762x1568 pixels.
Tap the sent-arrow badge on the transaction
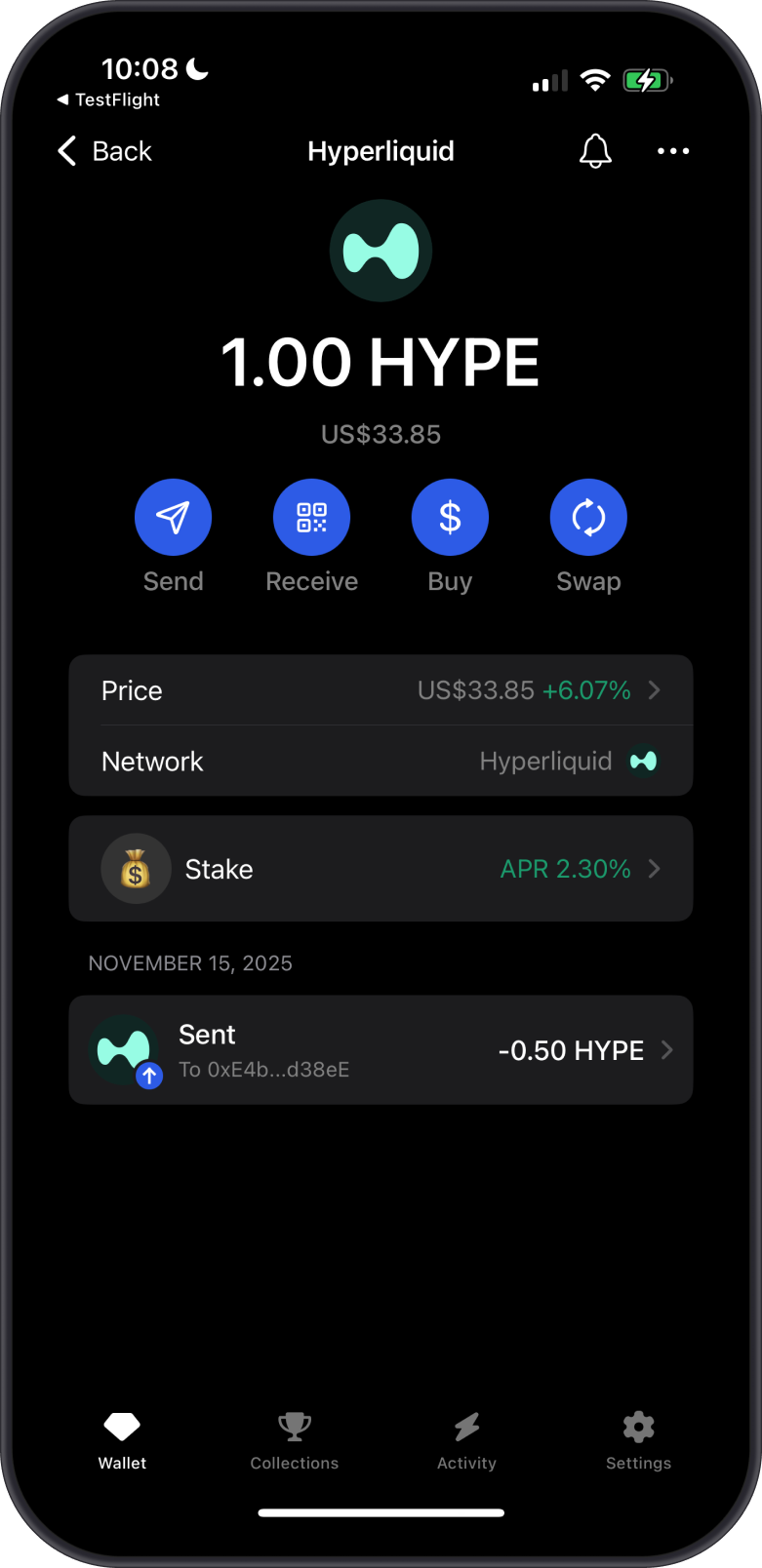click(x=148, y=1076)
